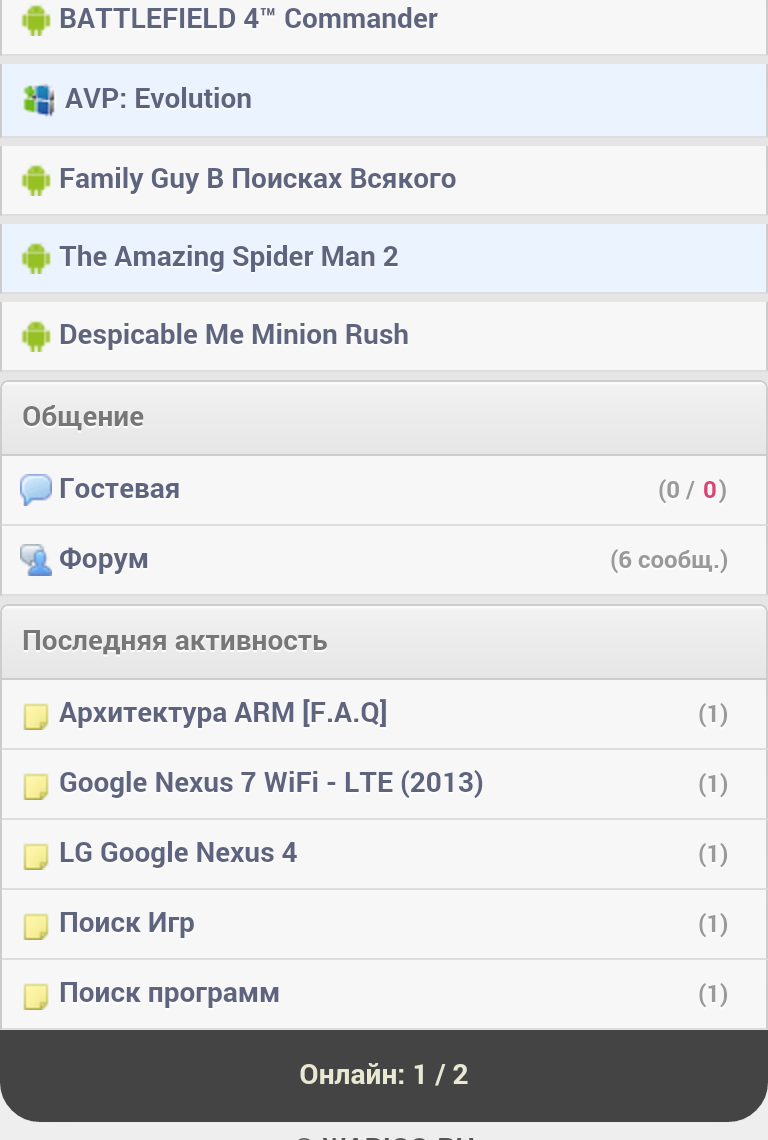
Task: Open the Гостевая guestbook
Action: click(119, 489)
